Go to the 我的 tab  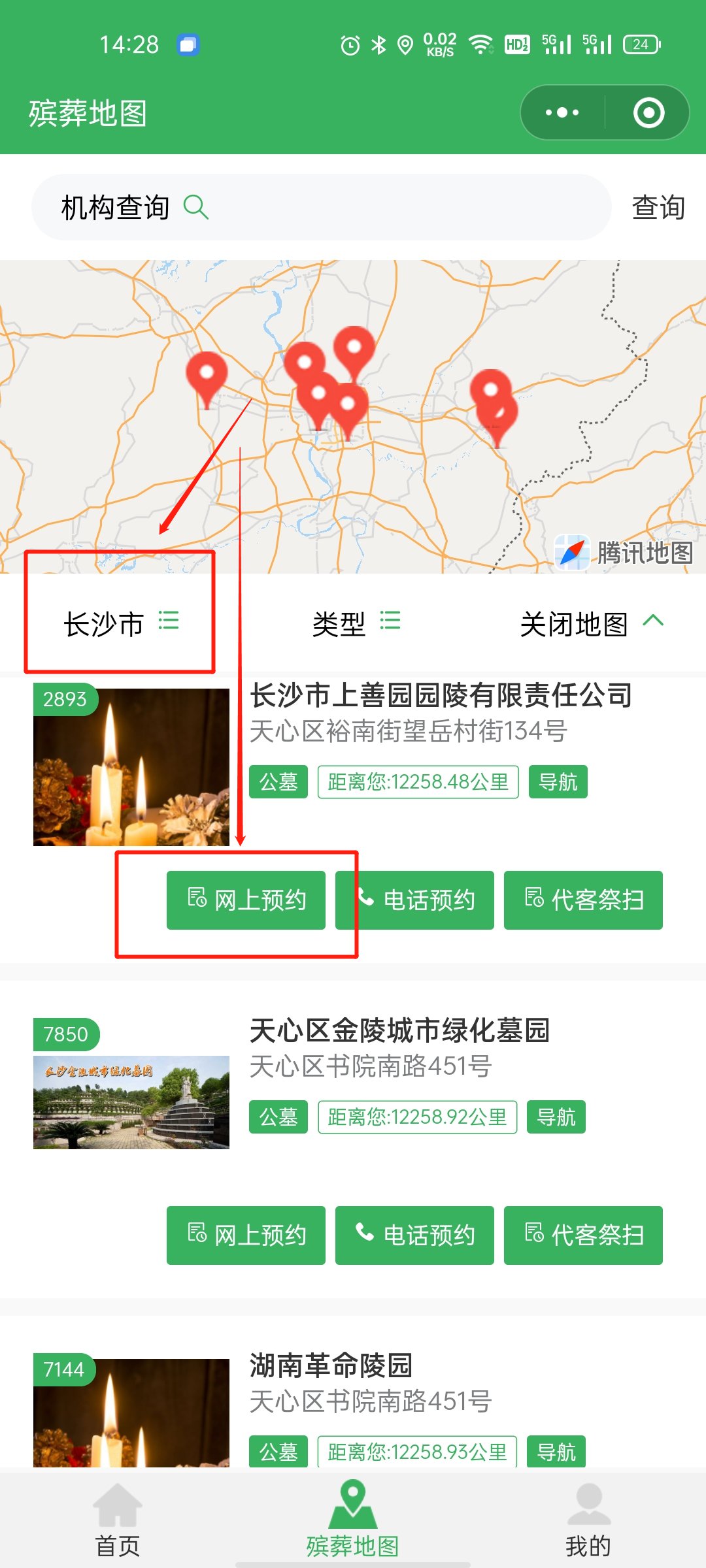(x=588, y=1520)
